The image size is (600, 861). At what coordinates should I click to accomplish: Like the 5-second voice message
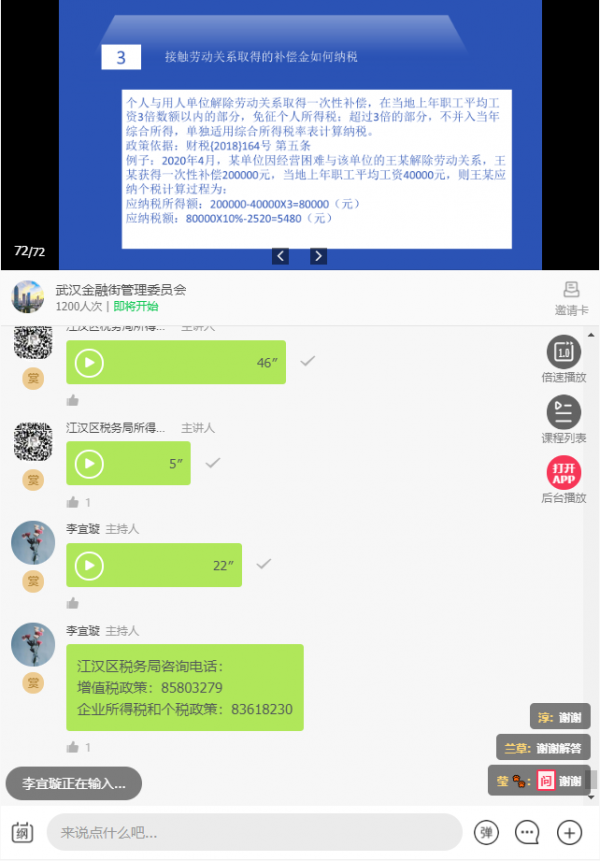(73, 502)
